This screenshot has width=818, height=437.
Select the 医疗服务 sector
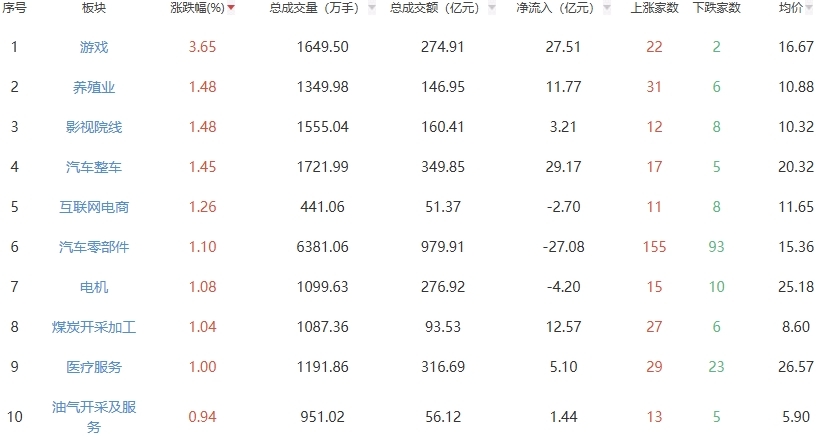point(94,367)
